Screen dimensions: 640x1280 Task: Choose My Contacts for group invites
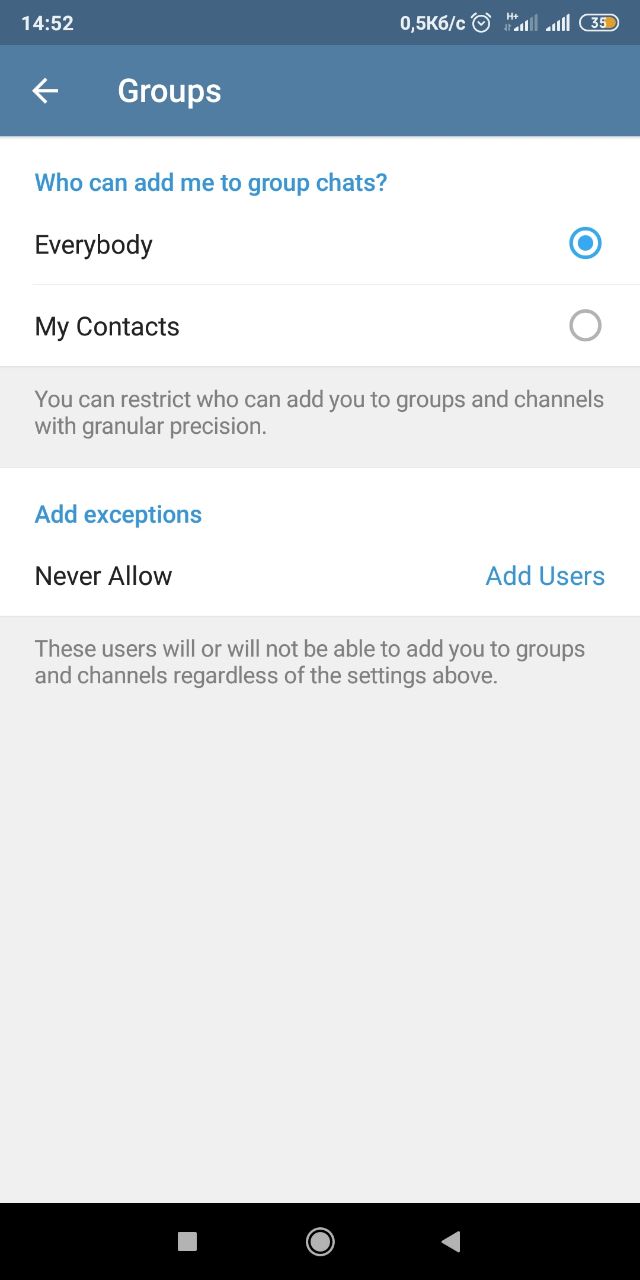tap(320, 326)
